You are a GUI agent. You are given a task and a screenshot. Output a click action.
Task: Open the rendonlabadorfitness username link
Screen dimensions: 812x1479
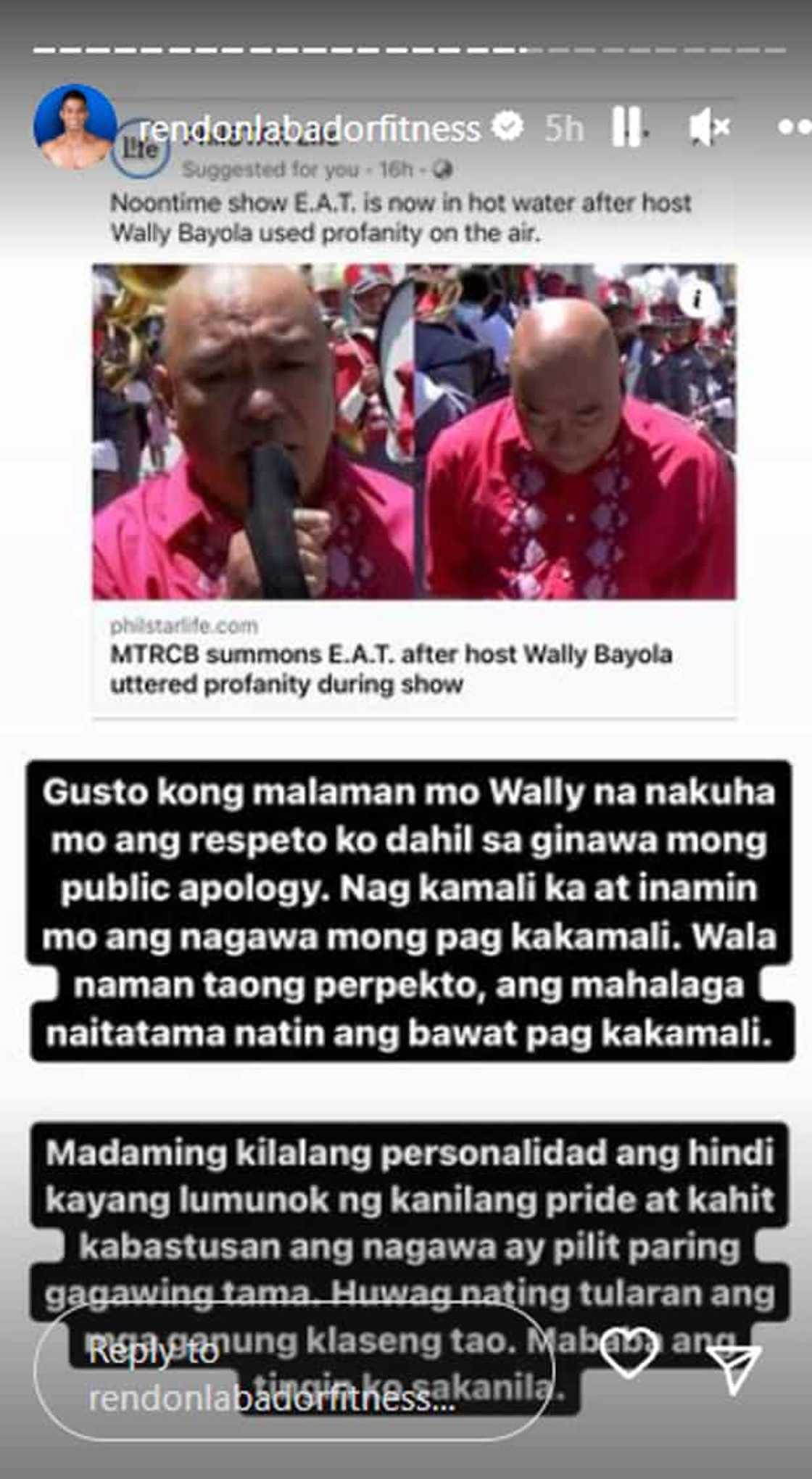coord(309,128)
